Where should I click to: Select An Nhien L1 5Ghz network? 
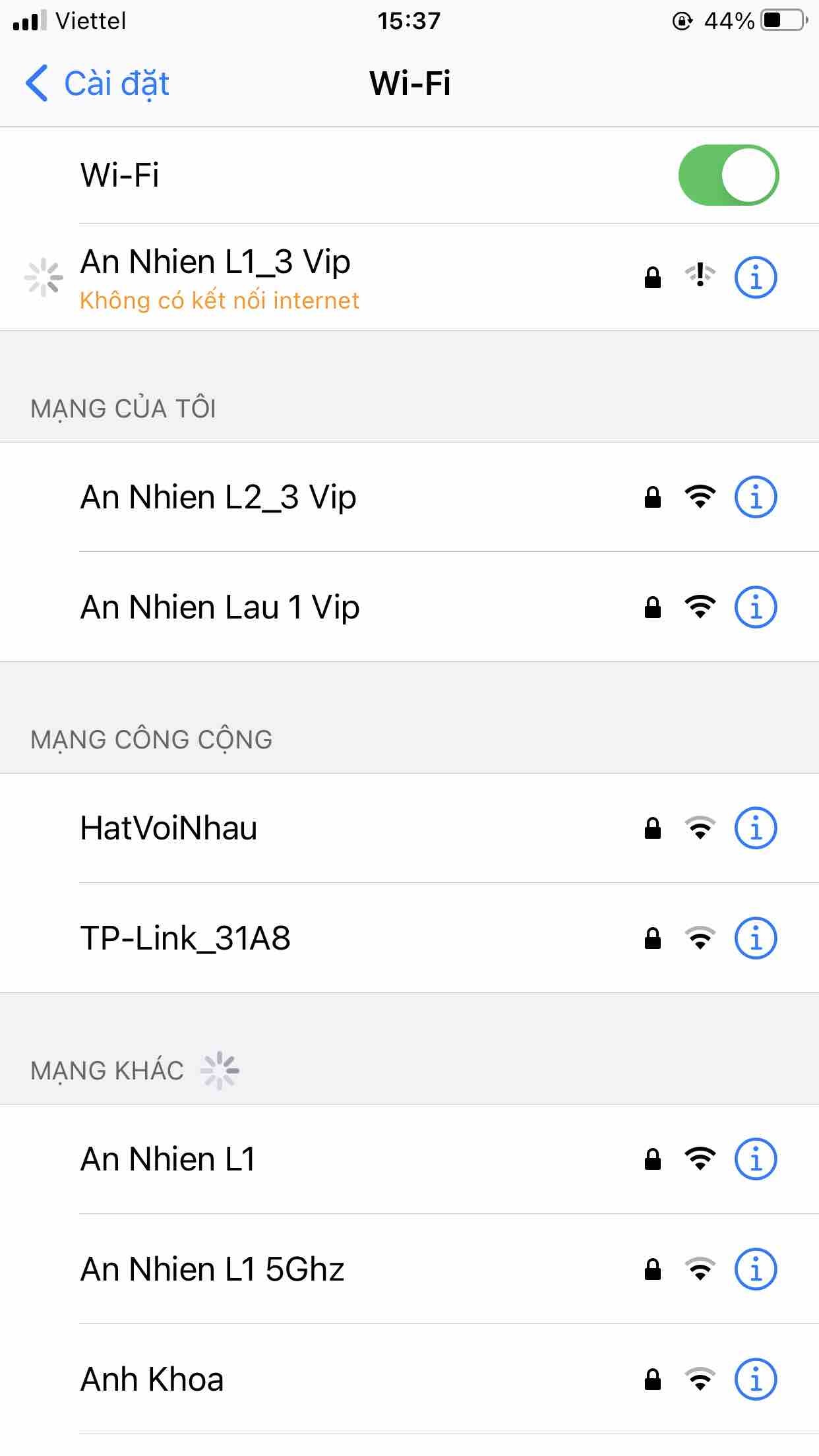click(x=212, y=1269)
